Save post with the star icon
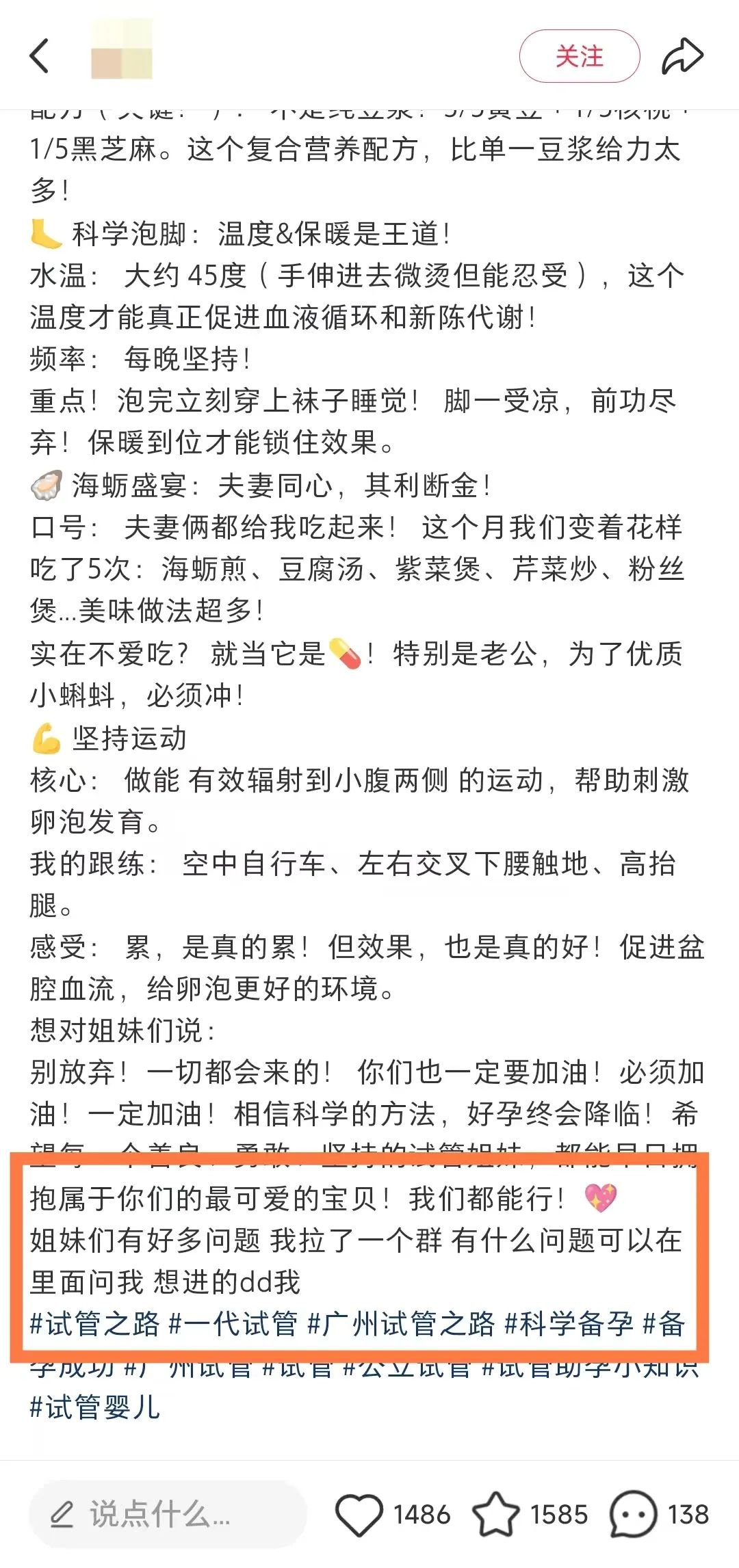 pos(496,1515)
